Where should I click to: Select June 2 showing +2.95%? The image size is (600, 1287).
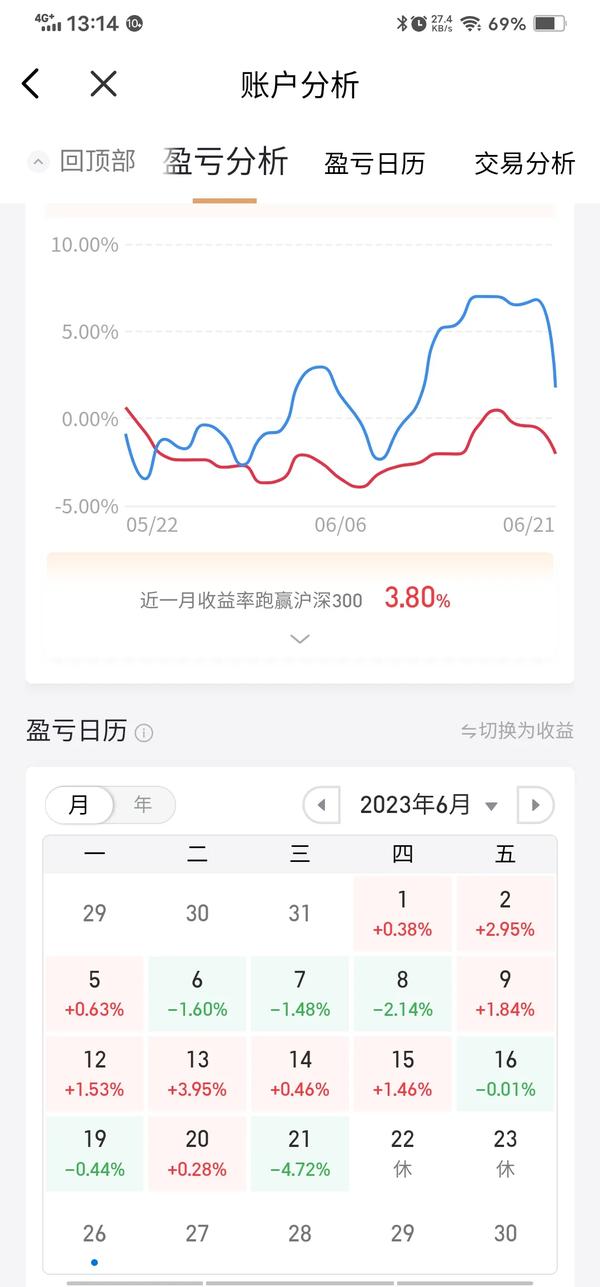[x=505, y=913]
